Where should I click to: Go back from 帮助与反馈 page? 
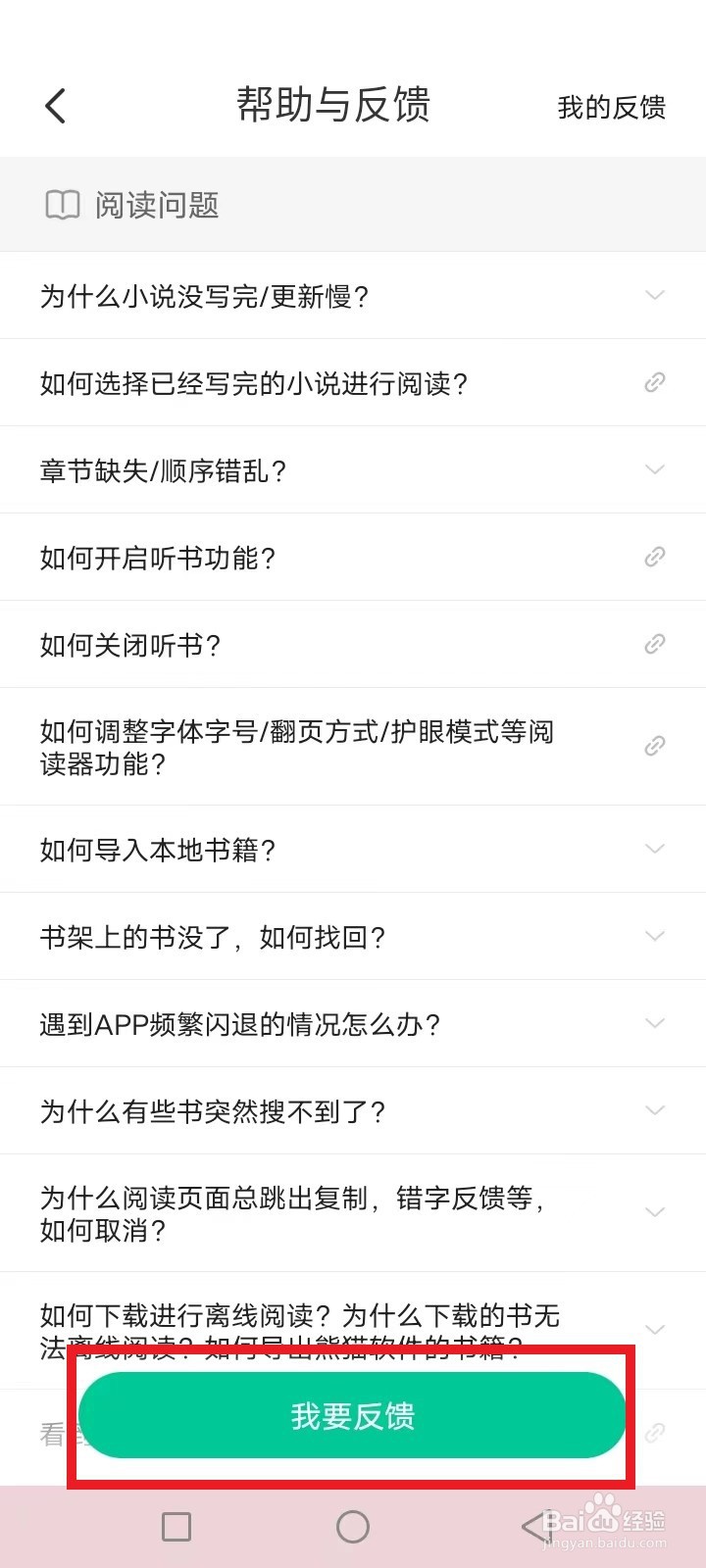tap(56, 106)
